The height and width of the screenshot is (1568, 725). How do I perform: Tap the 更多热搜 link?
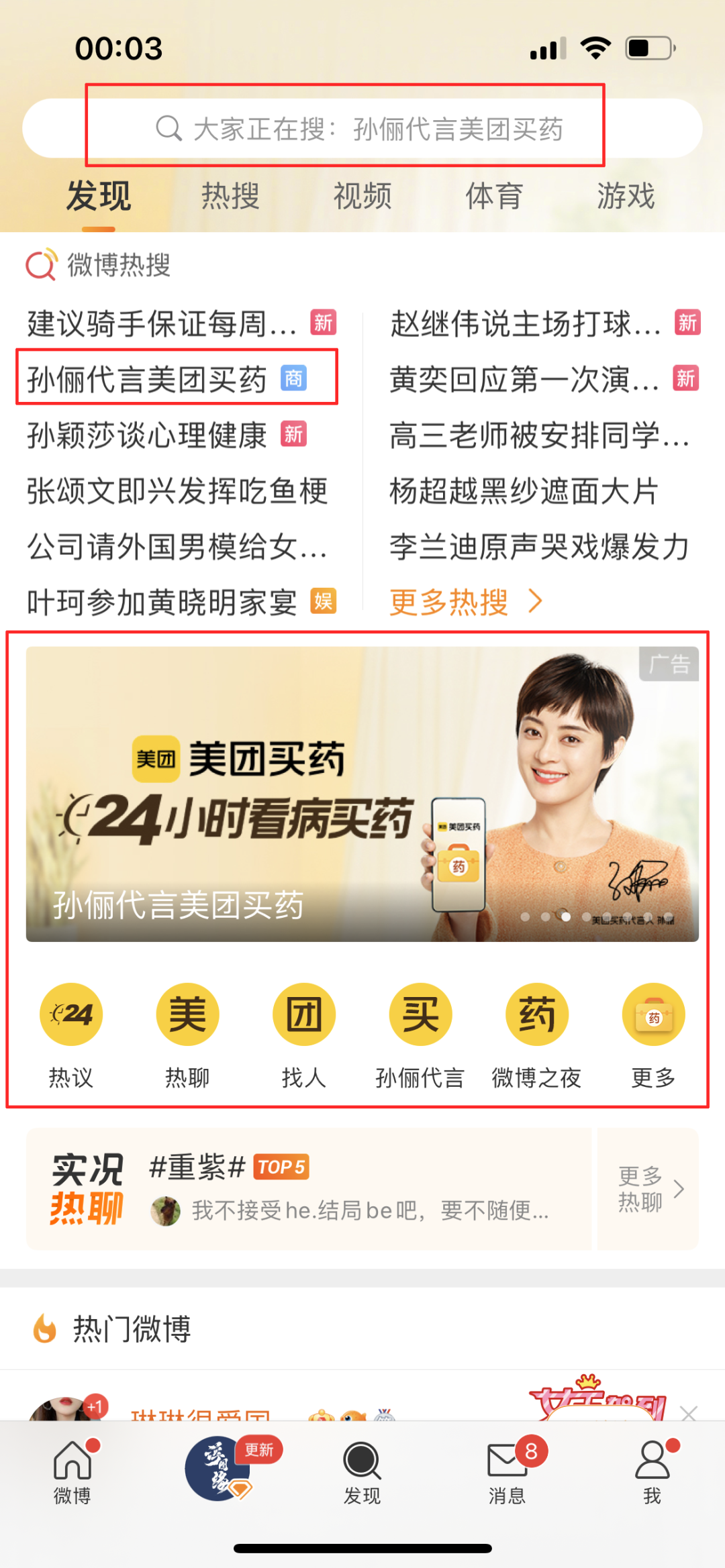point(465,602)
